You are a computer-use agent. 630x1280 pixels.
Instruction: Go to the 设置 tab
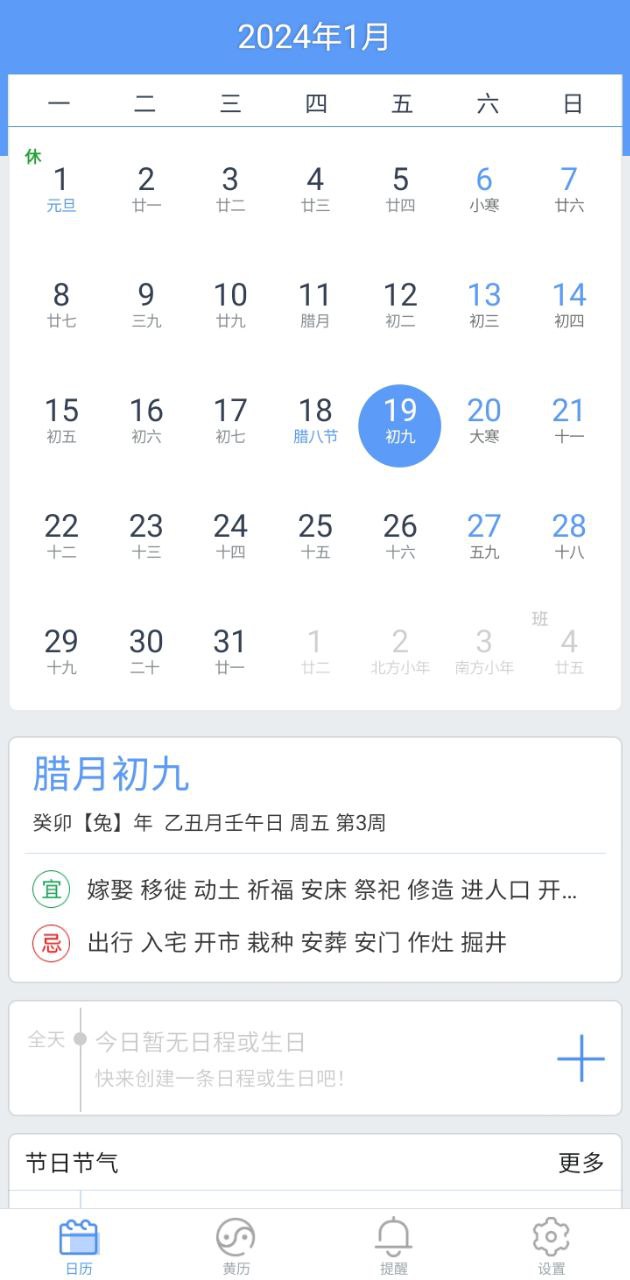tap(551, 1247)
